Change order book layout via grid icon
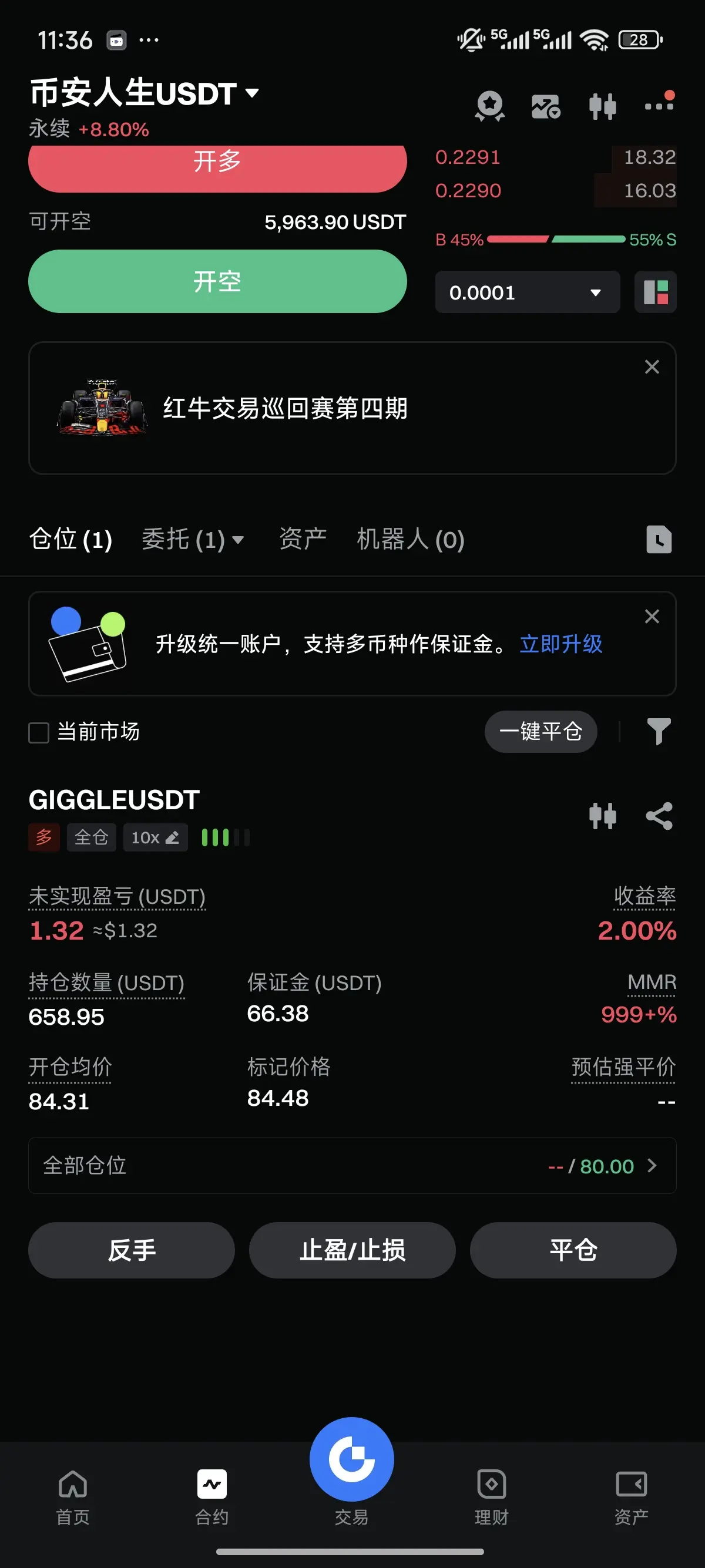The width and height of the screenshot is (705, 1568). point(655,292)
